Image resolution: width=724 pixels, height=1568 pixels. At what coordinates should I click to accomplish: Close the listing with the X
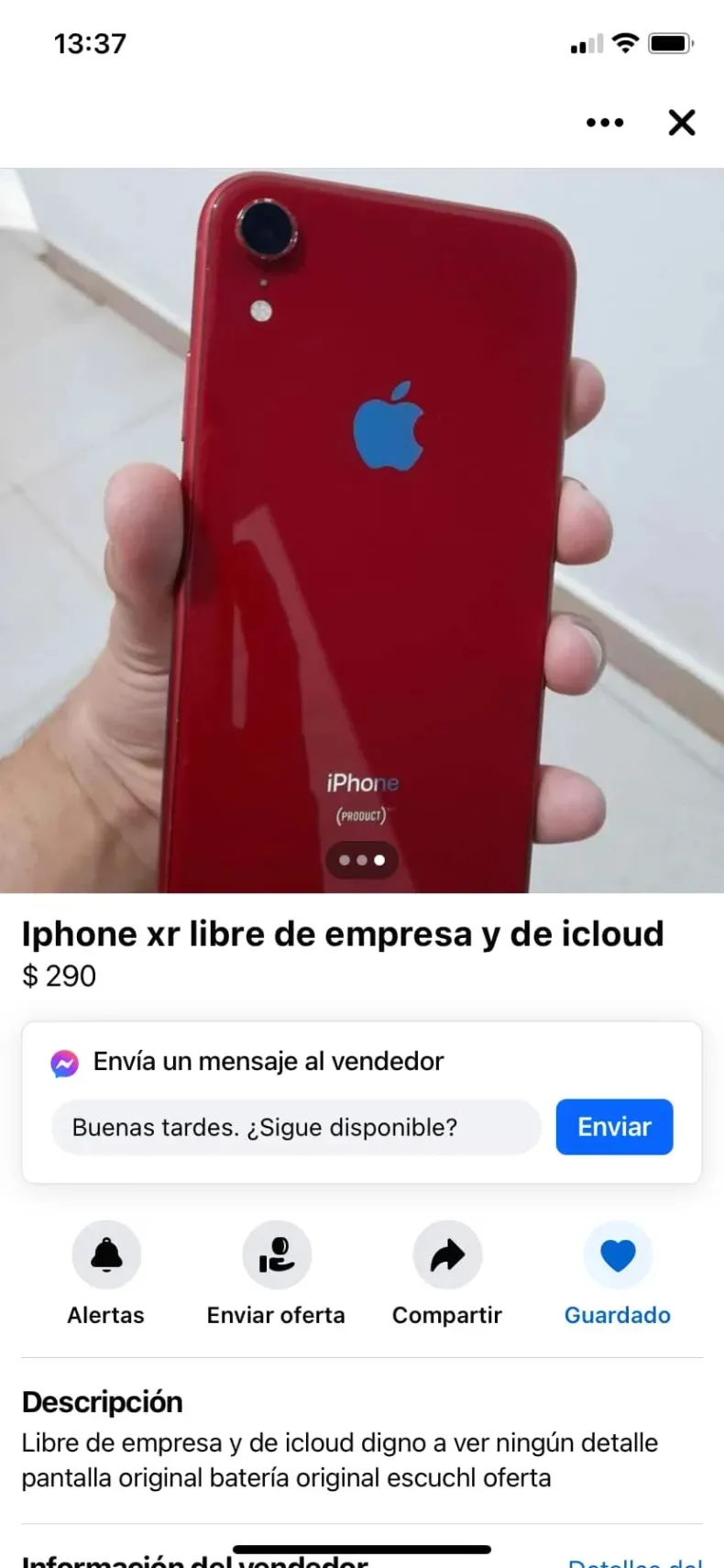click(682, 123)
